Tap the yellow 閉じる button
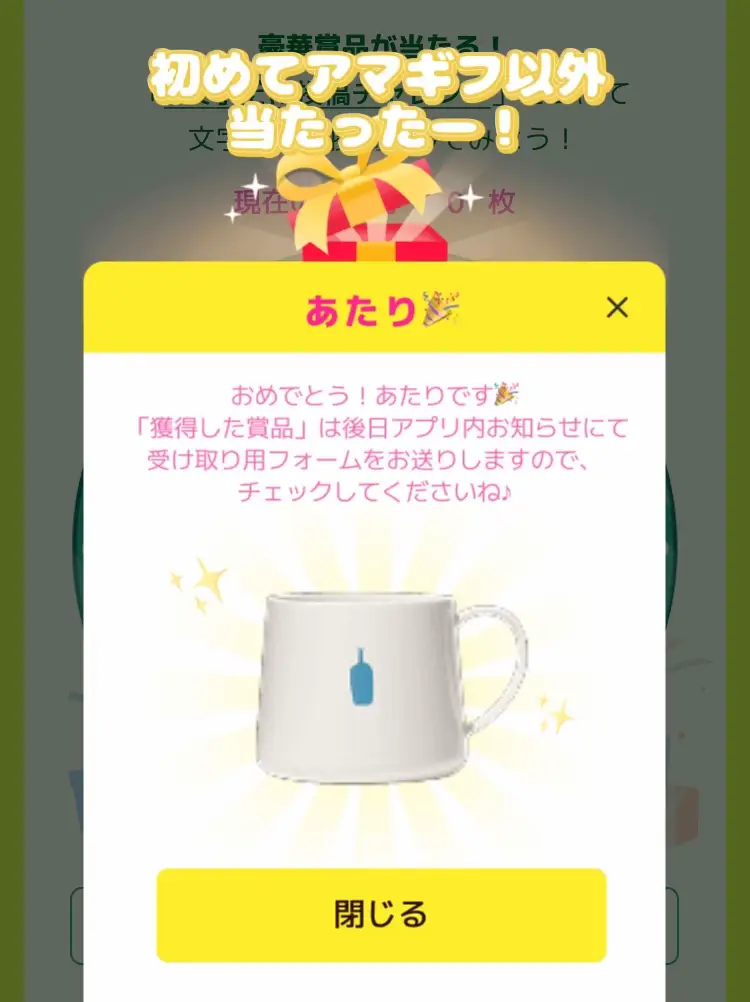Viewport: 750px width, 1002px height. [x=381, y=914]
